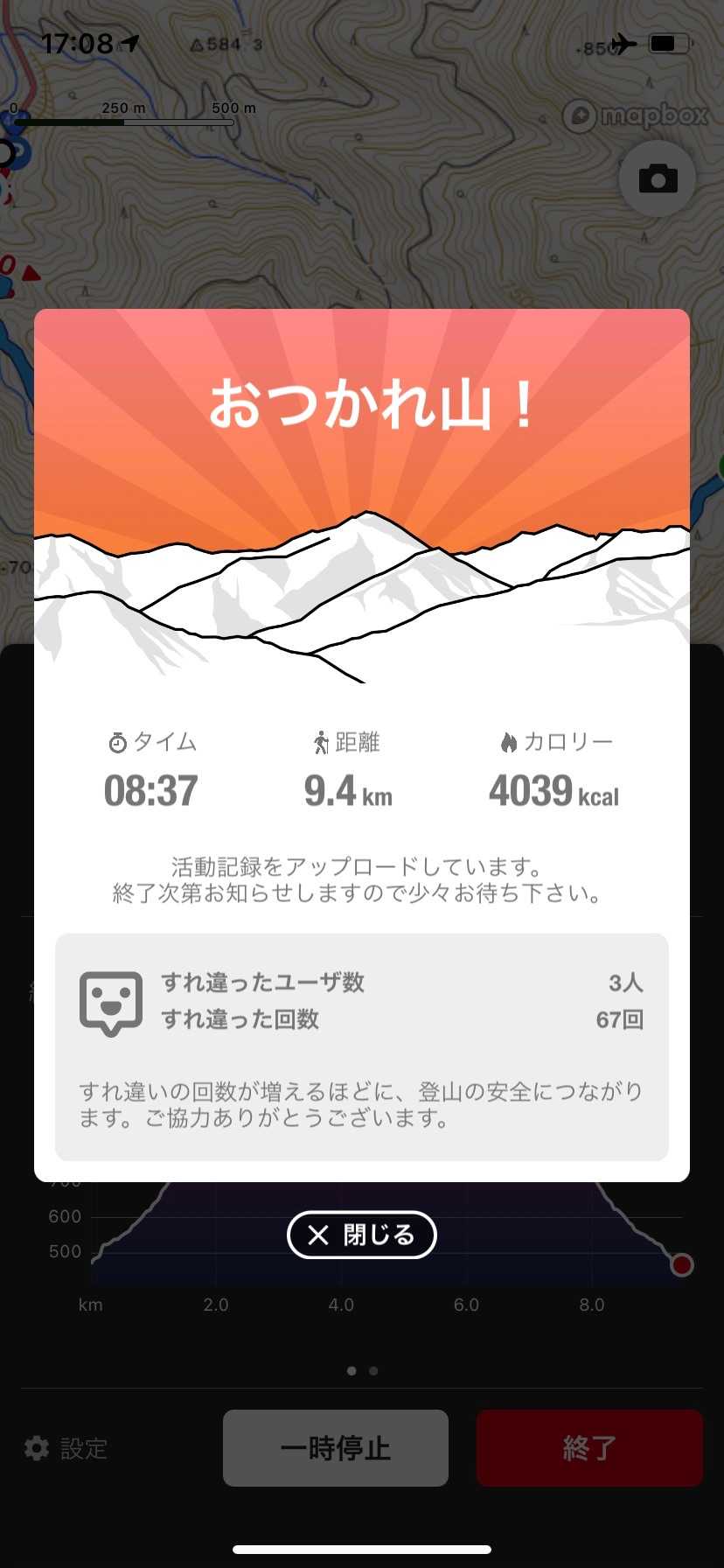End the activity with 終了
The image size is (724, 1568).
click(589, 1448)
